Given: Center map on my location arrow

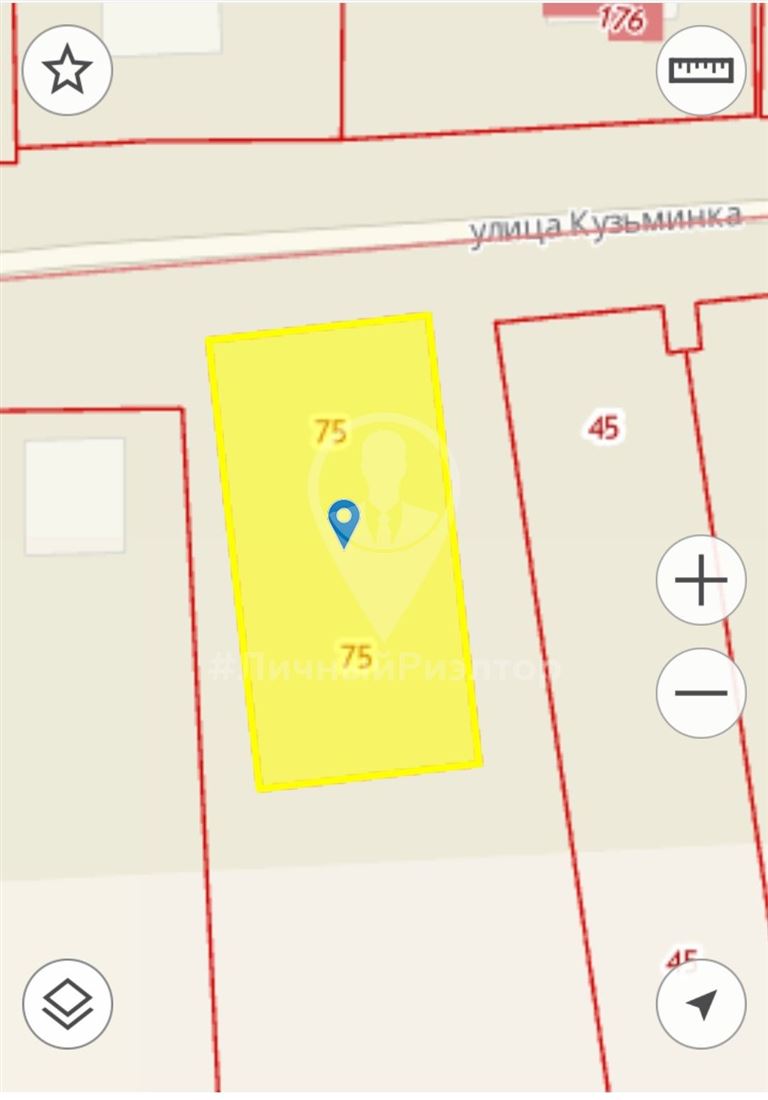Looking at the screenshot, I should click(701, 1003).
